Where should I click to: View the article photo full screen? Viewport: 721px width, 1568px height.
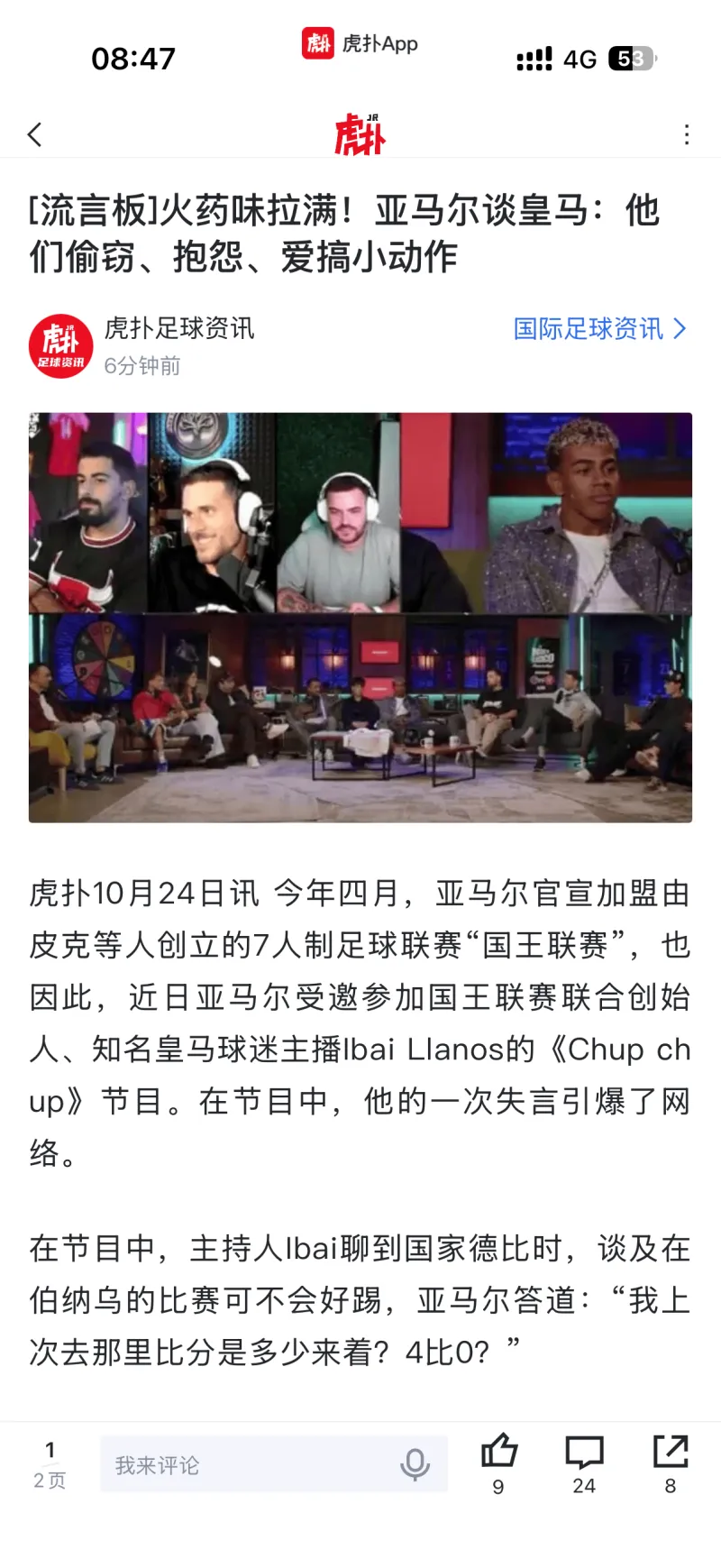[360, 618]
